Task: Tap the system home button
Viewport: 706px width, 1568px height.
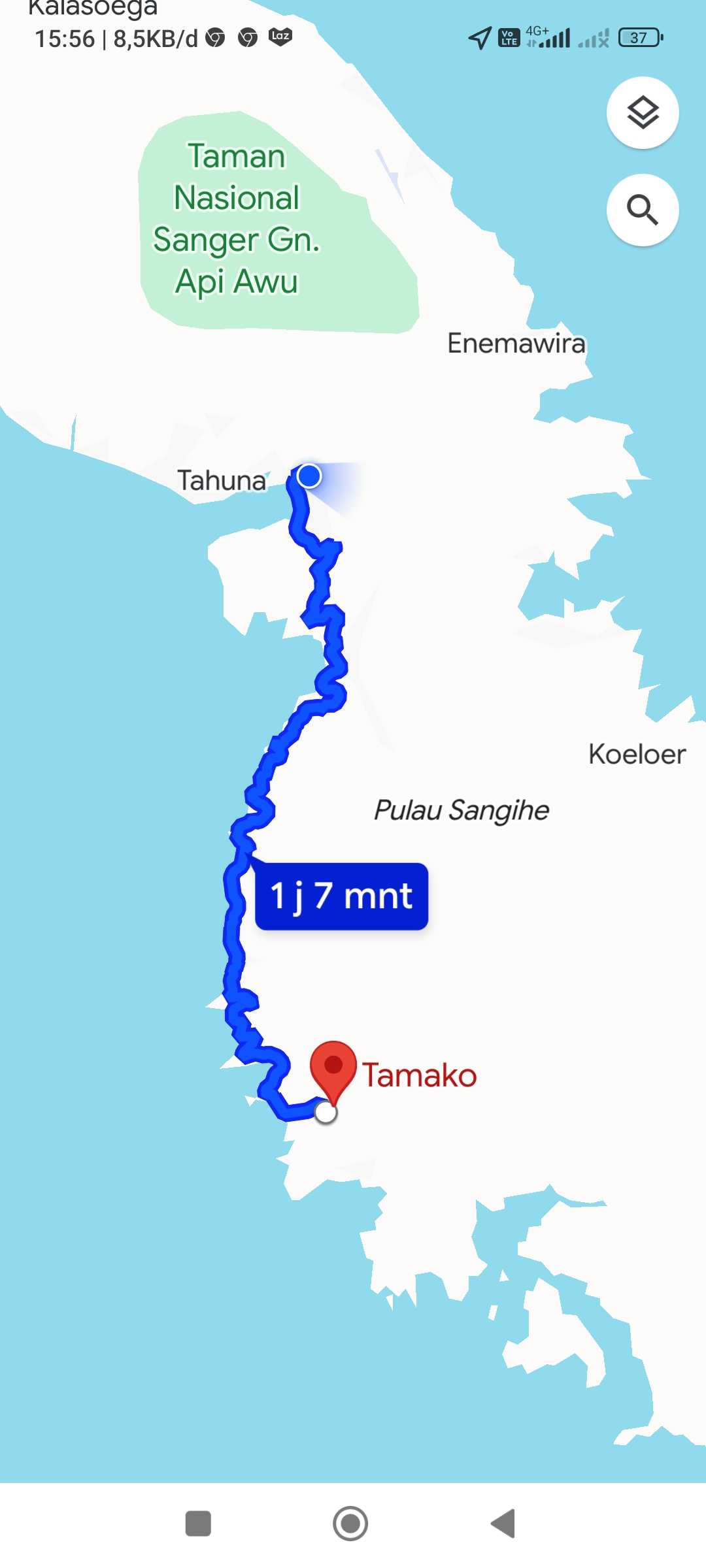Action: [350, 1524]
